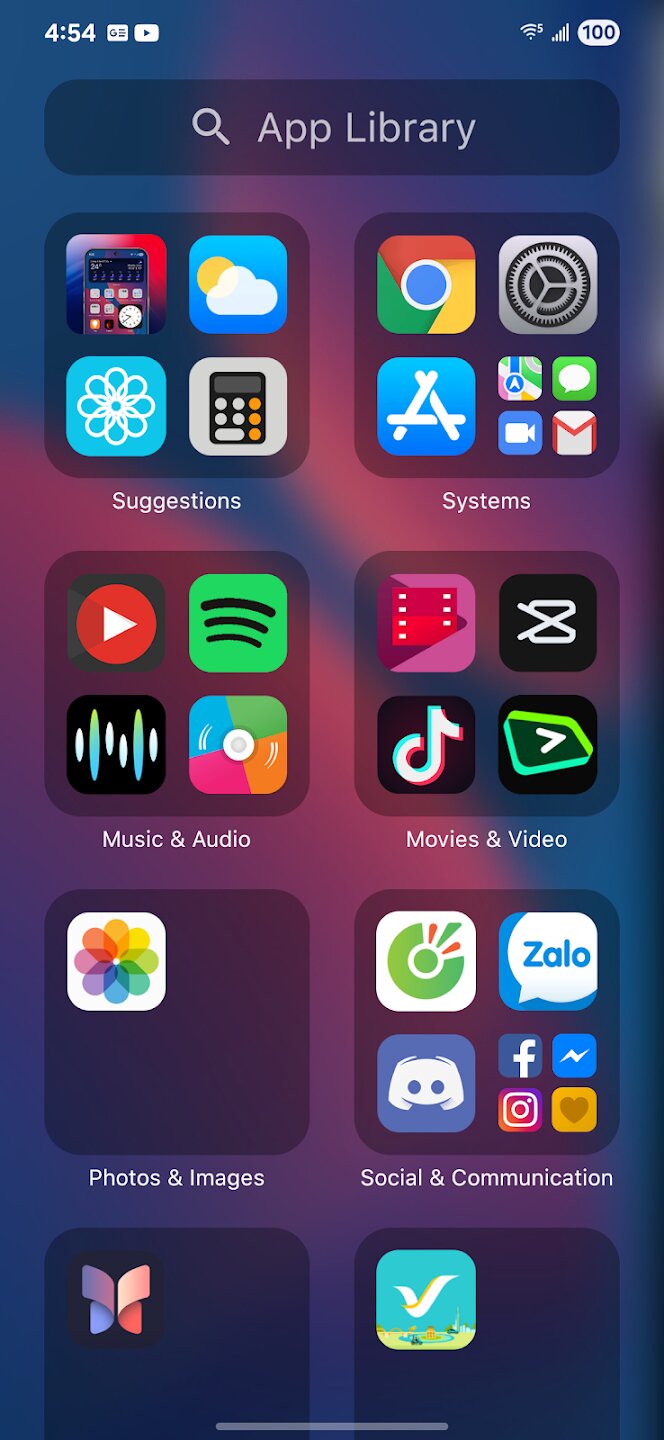This screenshot has width=664, height=1440.
Task: Launch the red play button music app
Action: point(116,623)
